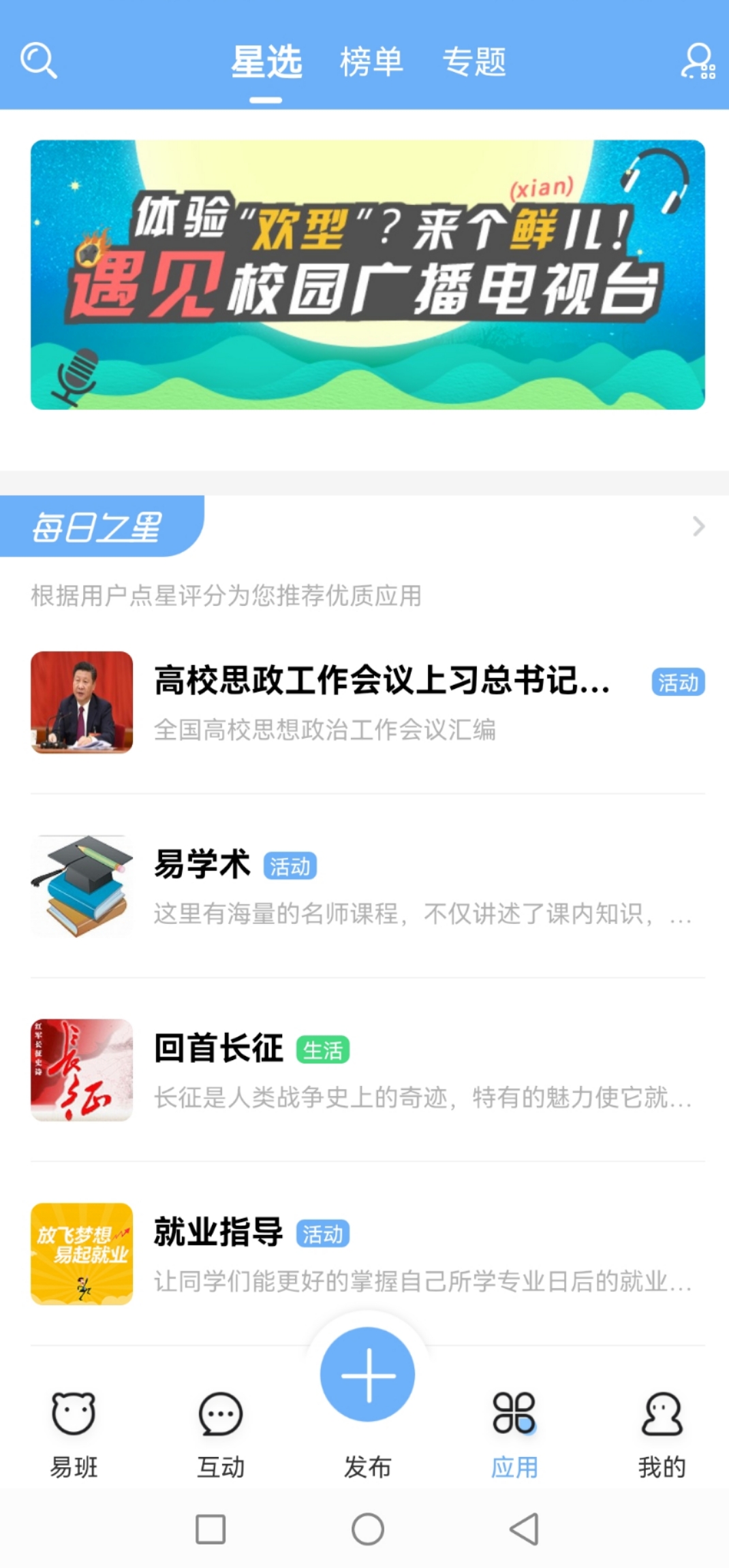Switch to the 榜单 tab
The width and height of the screenshot is (729, 1568).
(x=371, y=62)
